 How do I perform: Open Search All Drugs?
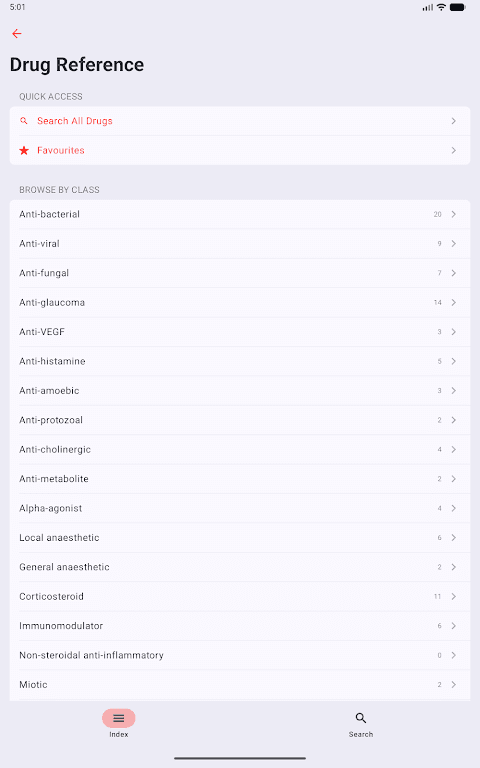(240, 121)
